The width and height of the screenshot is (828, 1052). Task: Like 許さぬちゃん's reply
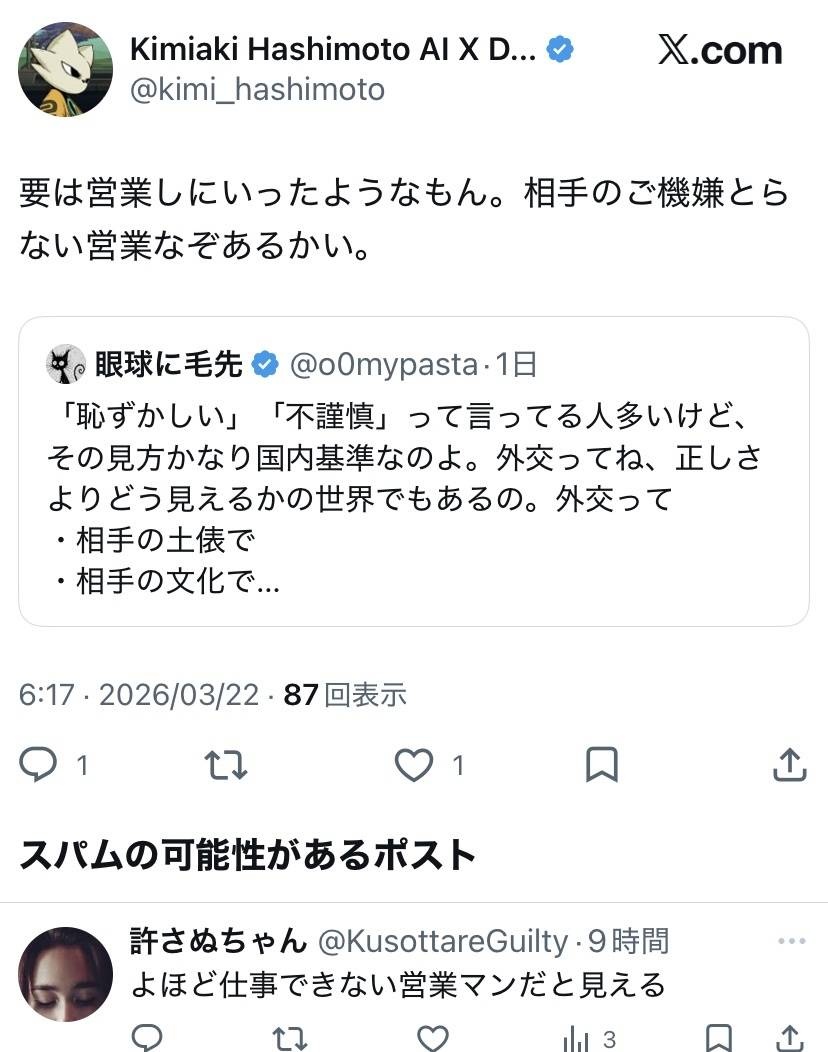(432, 1037)
